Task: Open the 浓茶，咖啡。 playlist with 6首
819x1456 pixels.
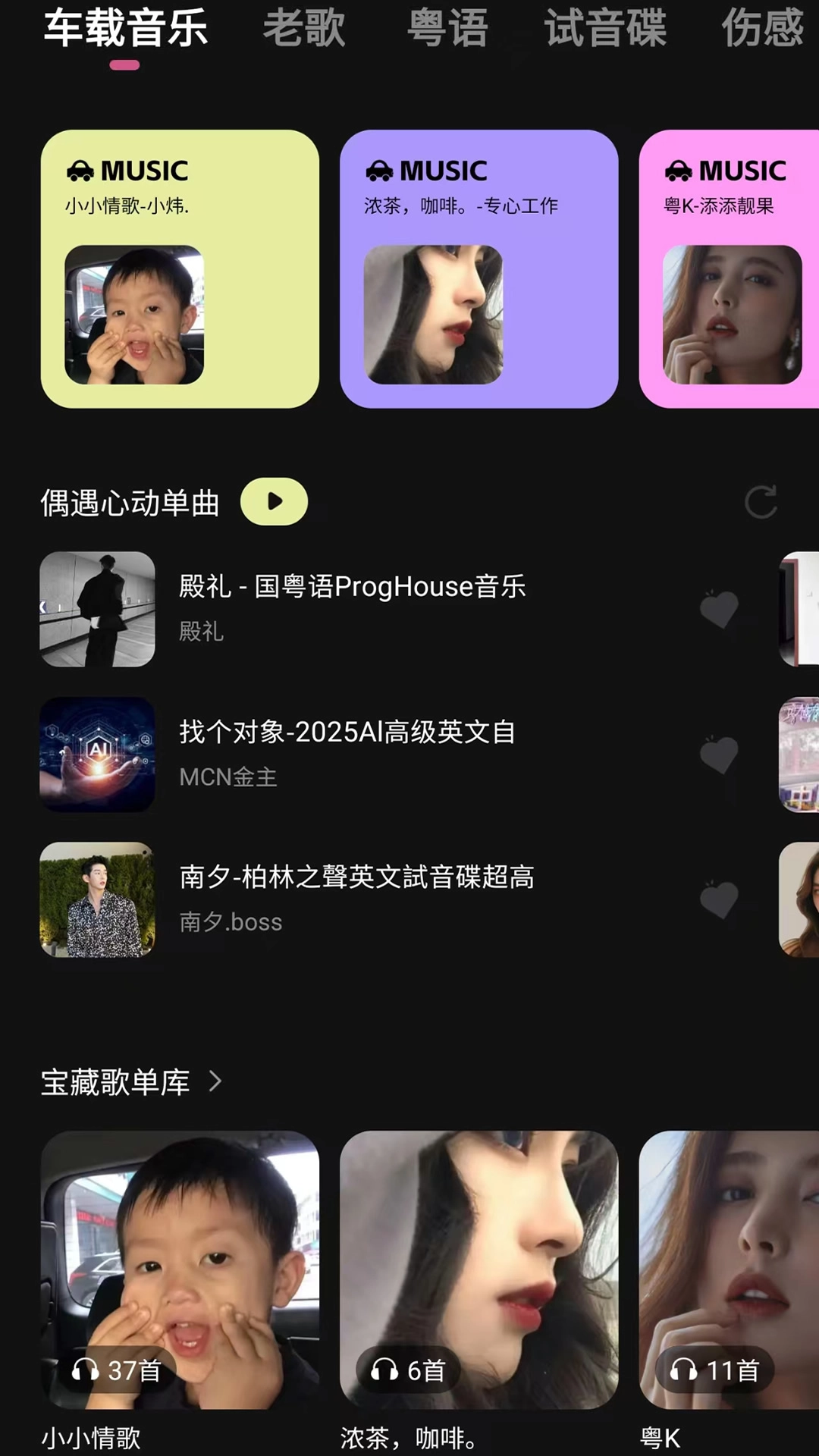Action: [x=479, y=1270]
